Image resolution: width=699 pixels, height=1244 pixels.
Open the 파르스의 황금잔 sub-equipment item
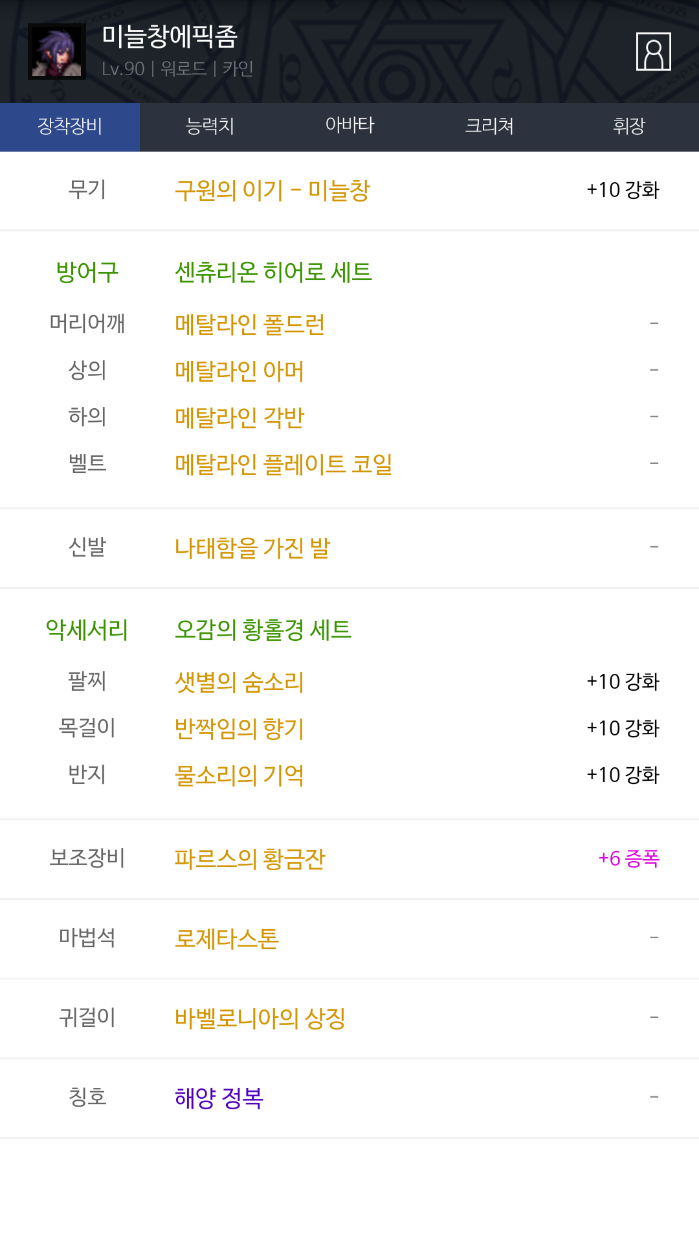click(250, 859)
